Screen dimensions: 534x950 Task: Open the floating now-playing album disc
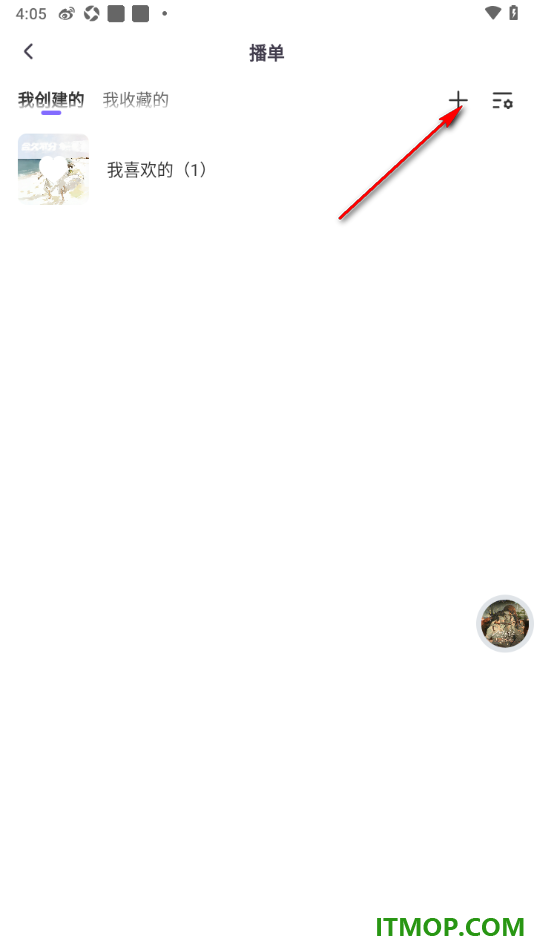pyautogui.click(x=505, y=623)
